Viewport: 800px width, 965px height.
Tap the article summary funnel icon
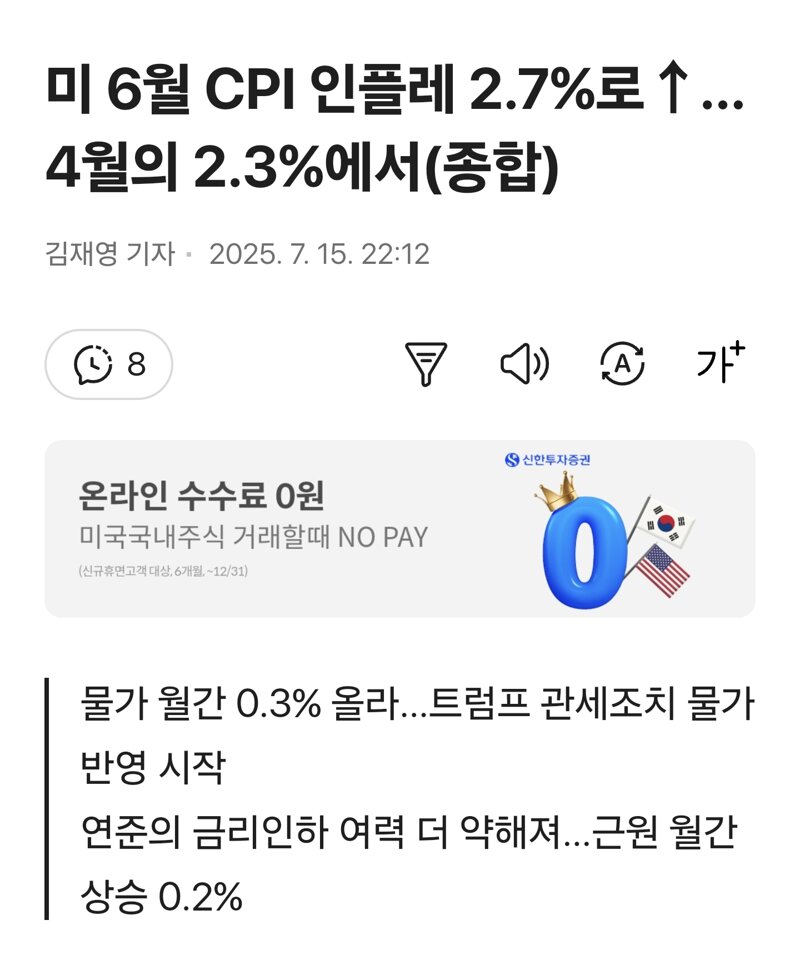(425, 365)
